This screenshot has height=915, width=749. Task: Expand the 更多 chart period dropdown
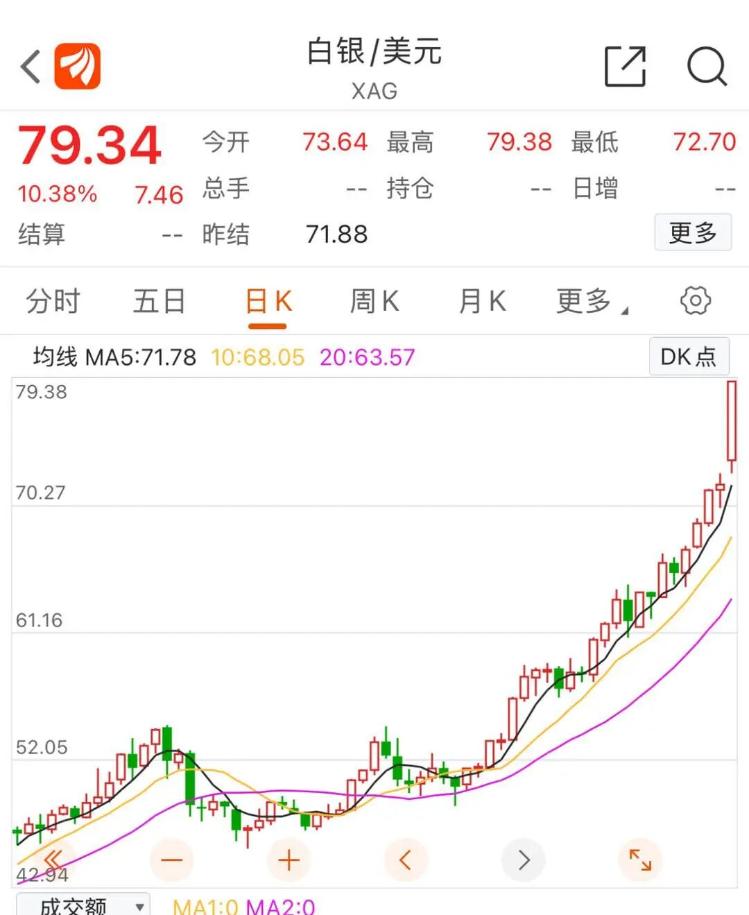(592, 301)
